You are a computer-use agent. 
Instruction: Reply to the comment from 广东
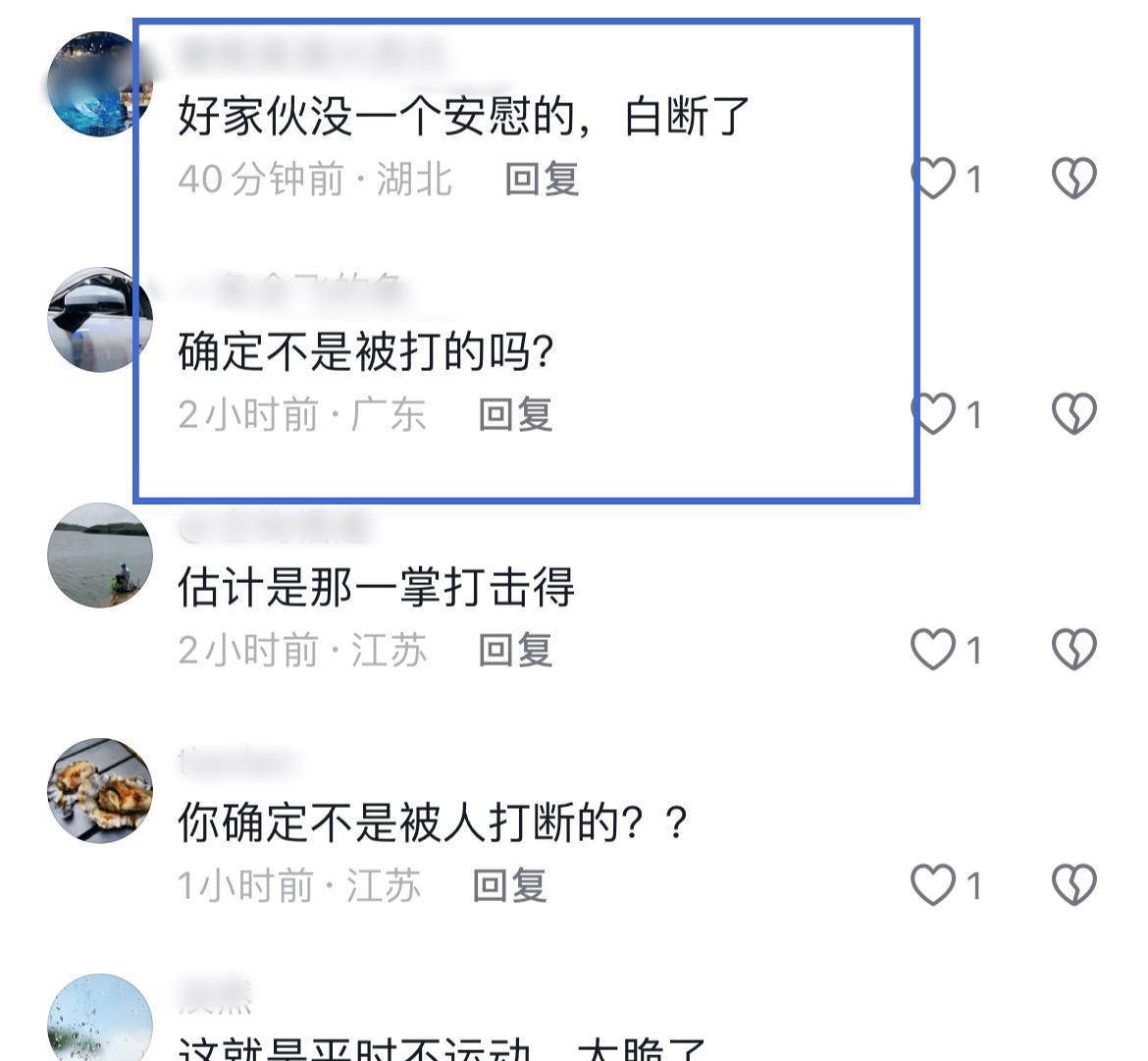515,415
